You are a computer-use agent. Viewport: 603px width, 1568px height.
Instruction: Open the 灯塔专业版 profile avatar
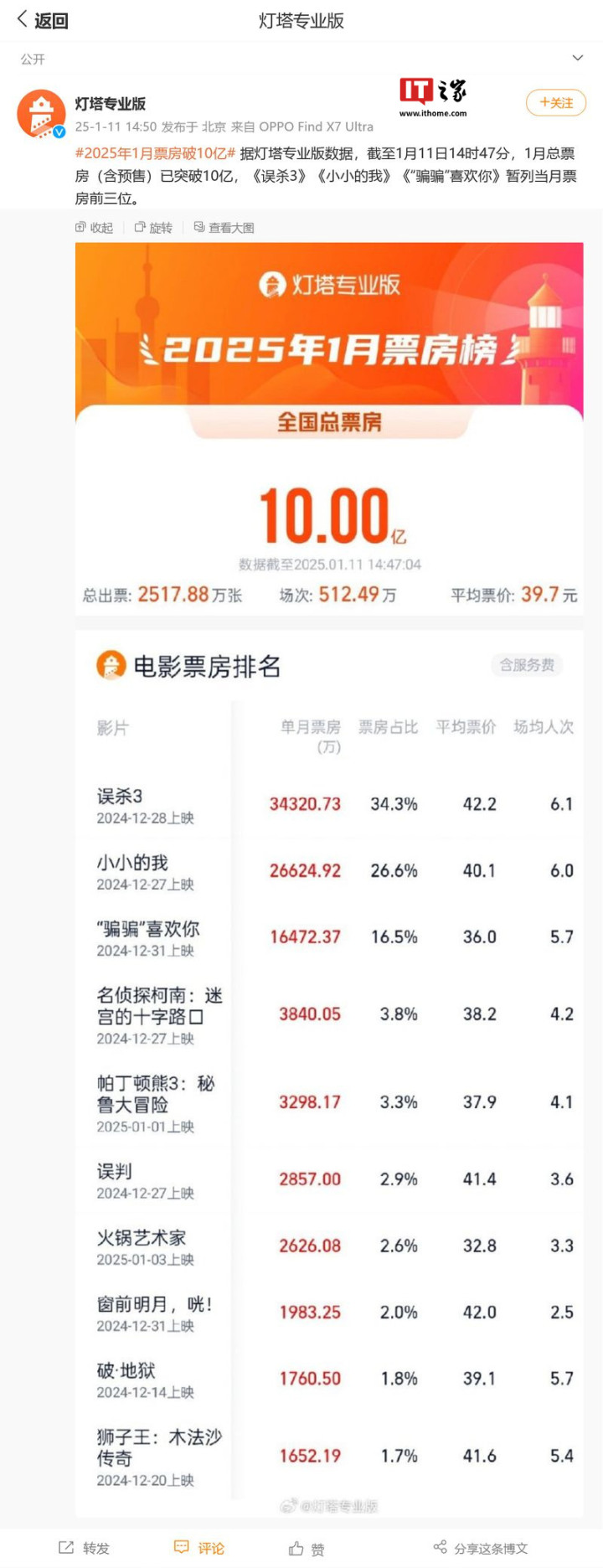click(40, 114)
